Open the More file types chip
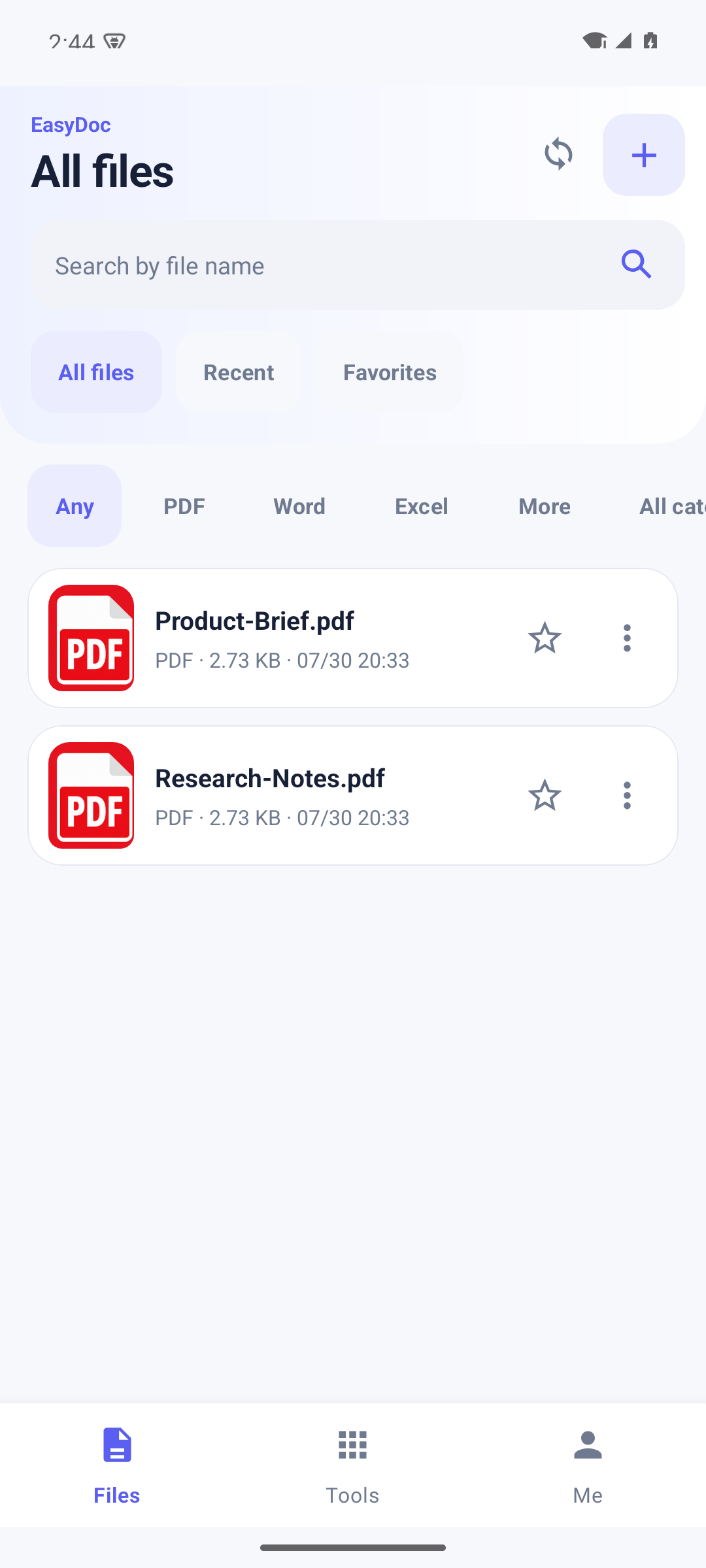 (544, 506)
